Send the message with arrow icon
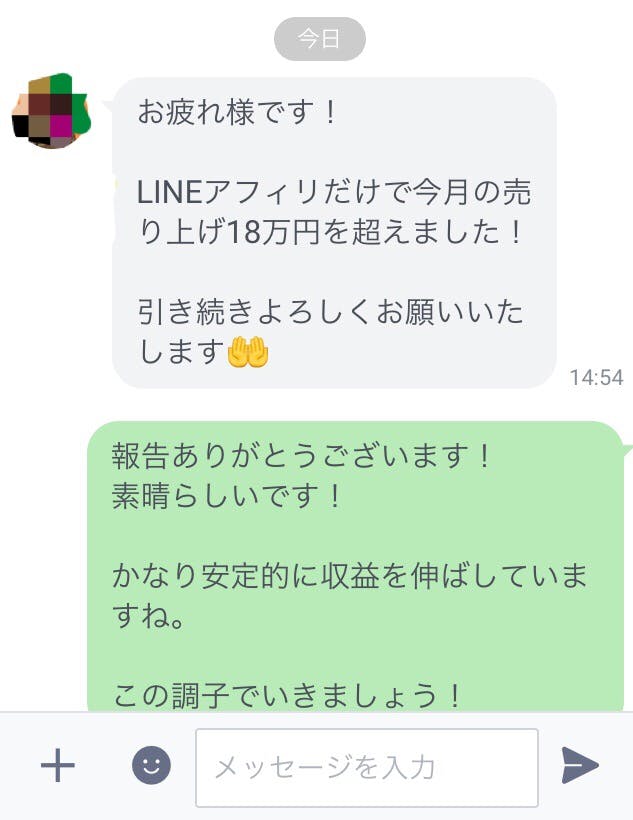 point(580,766)
